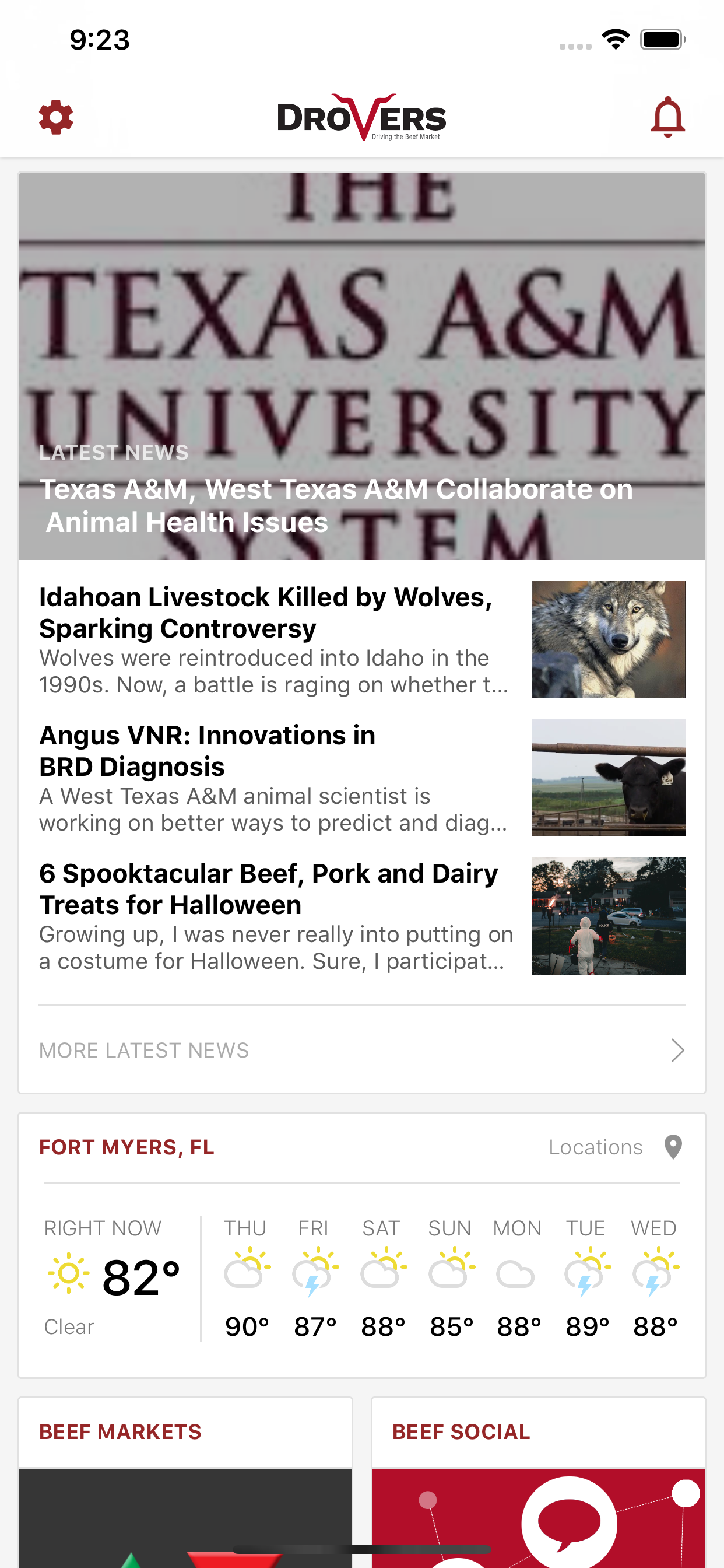Change weather Locations
This screenshot has width=724, height=1568.
(614, 1147)
